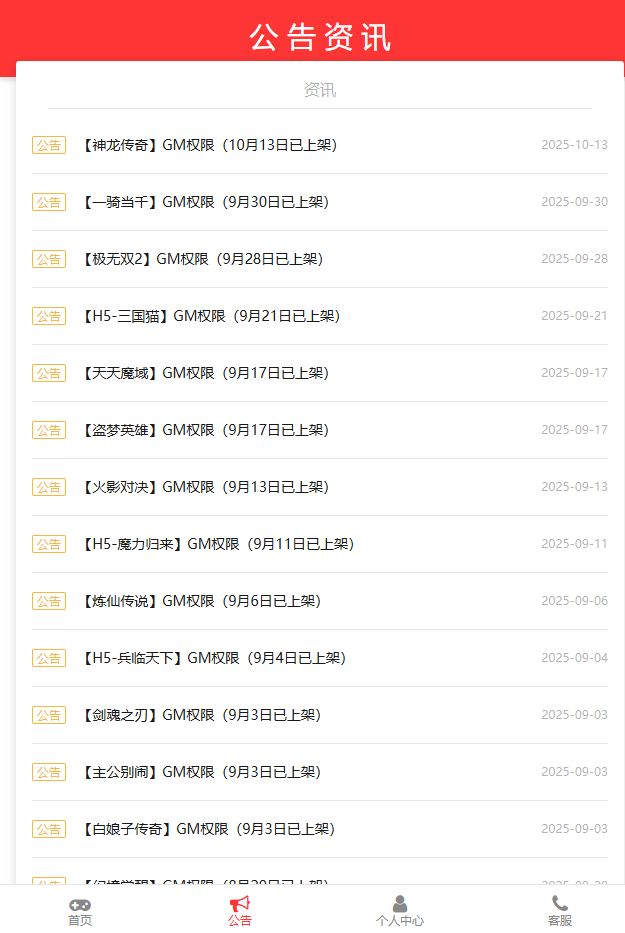The image size is (625, 933).
Task: Open the 神龙传奇 GM权限 announcement
Action: pos(208,145)
